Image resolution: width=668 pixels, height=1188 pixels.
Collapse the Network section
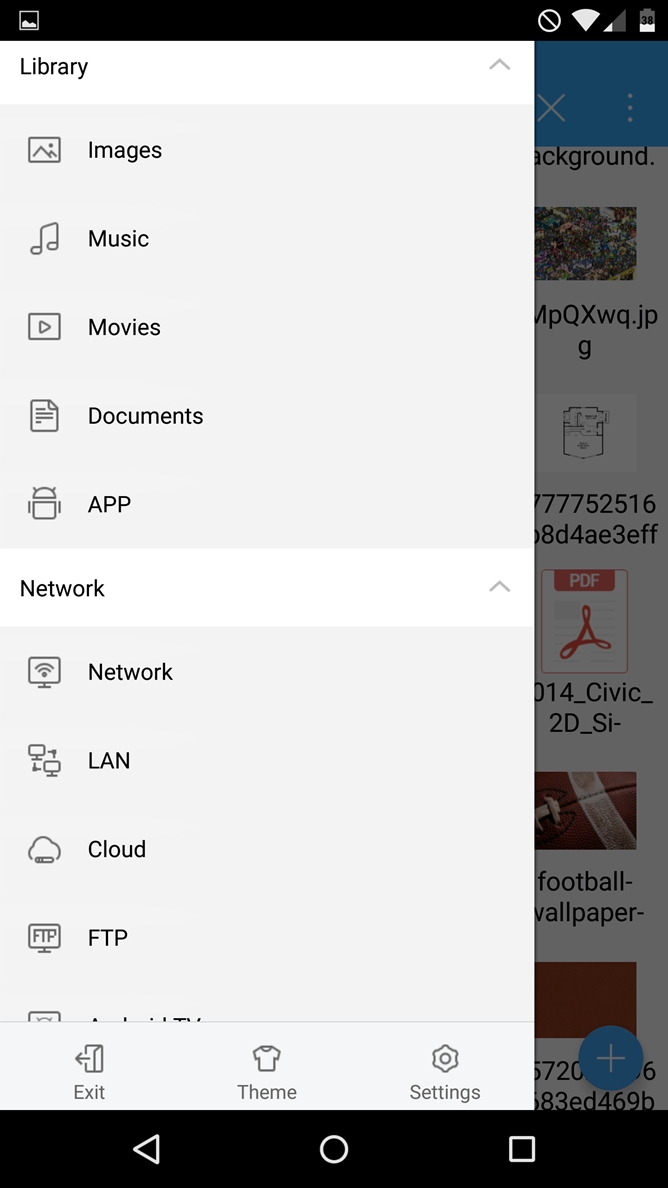pyautogui.click(x=499, y=587)
